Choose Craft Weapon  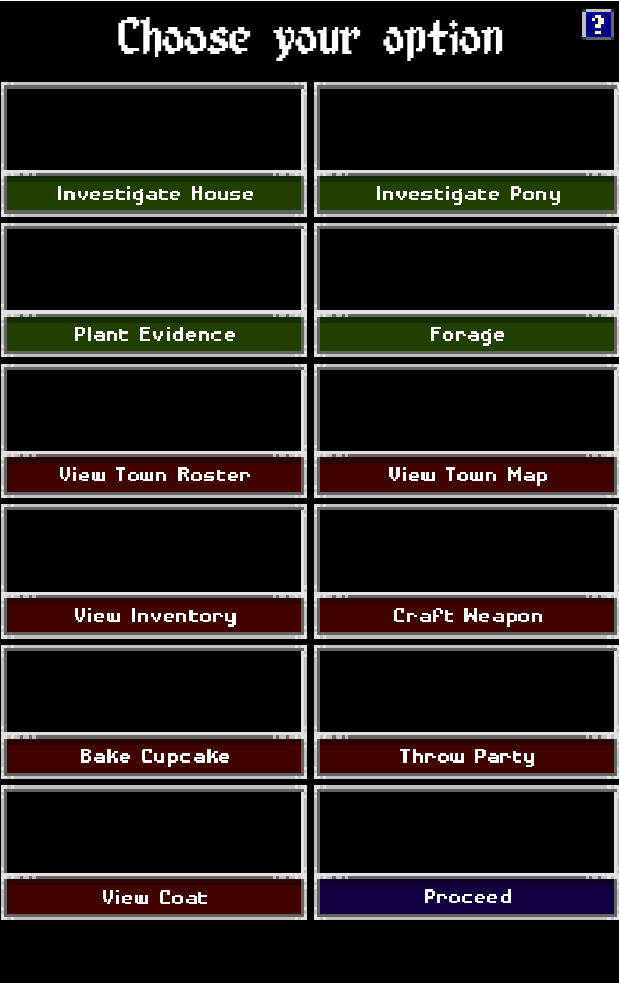click(467, 616)
